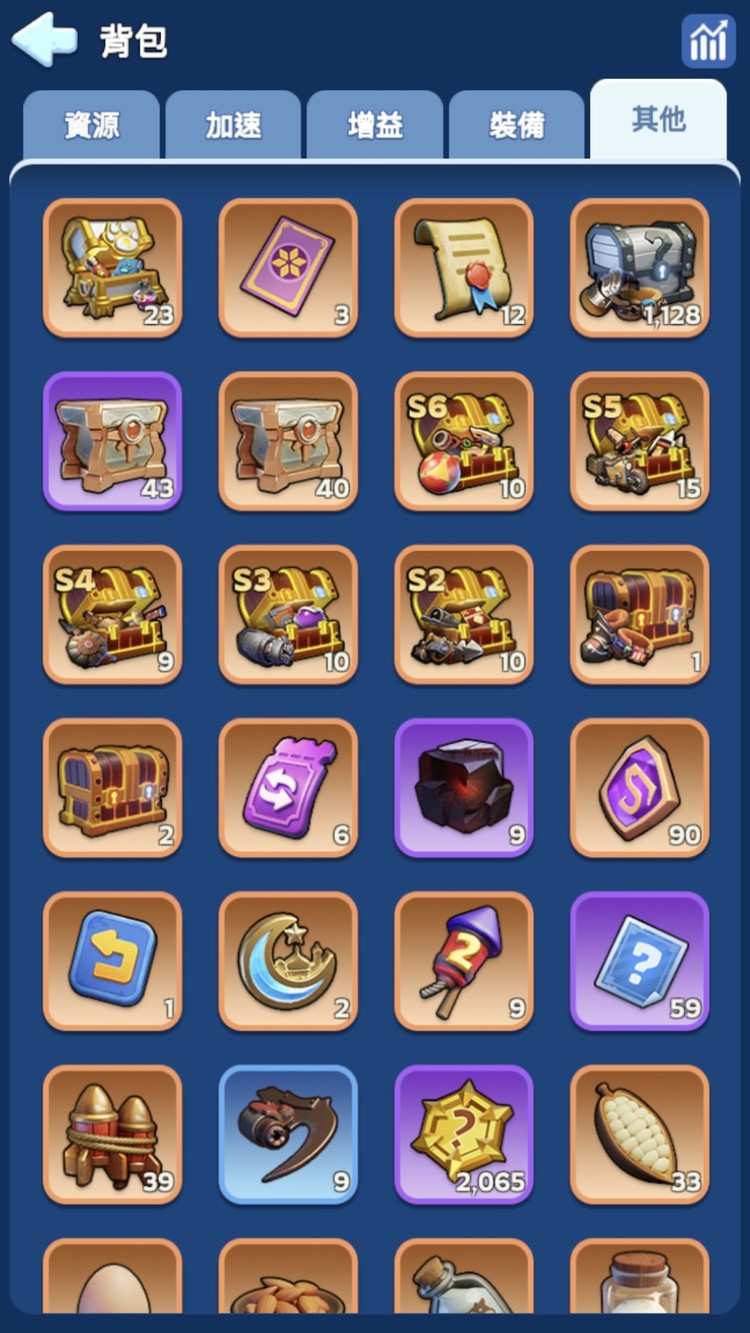Open the S2 treasure chest item
This screenshot has height=1333, width=750.
pos(463,614)
